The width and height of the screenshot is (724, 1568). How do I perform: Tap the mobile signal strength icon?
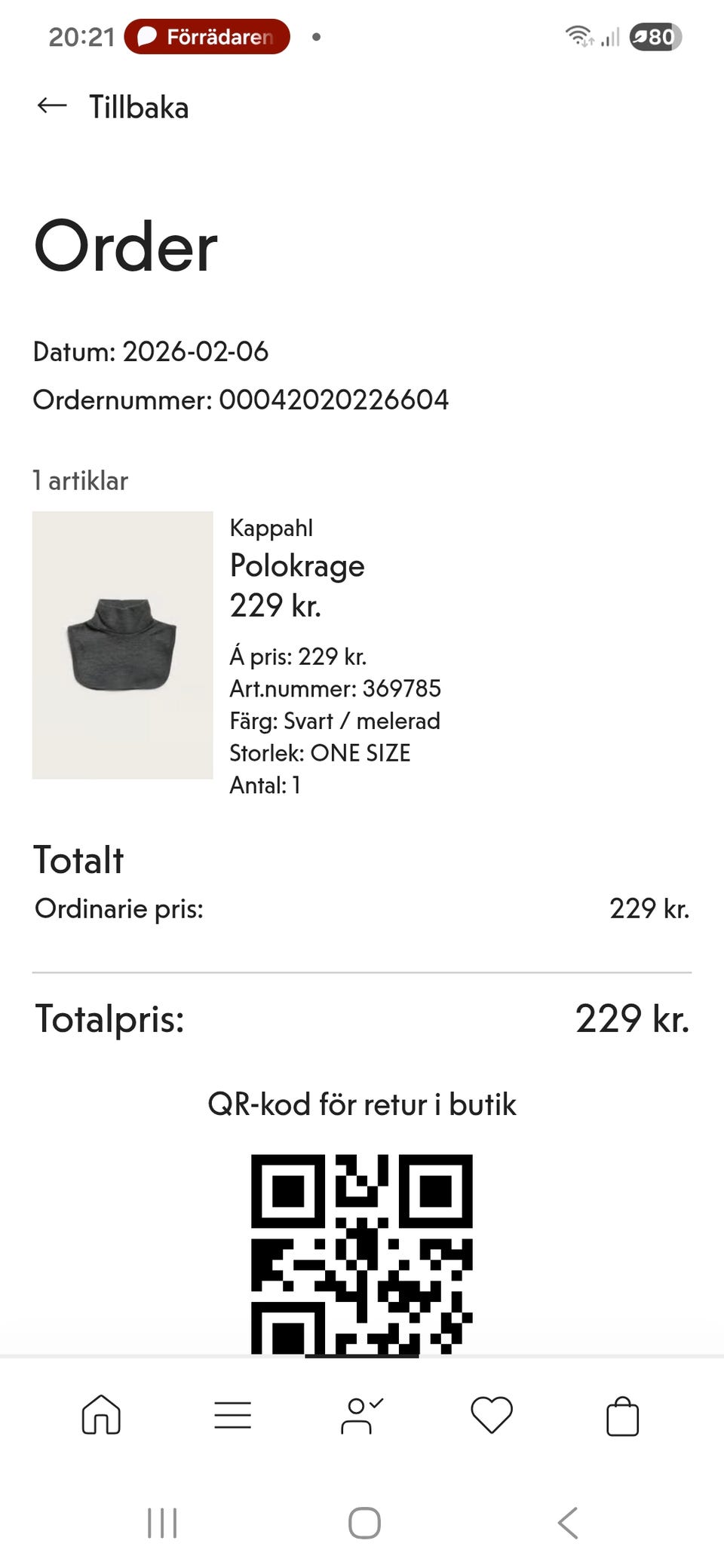(x=609, y=35)
